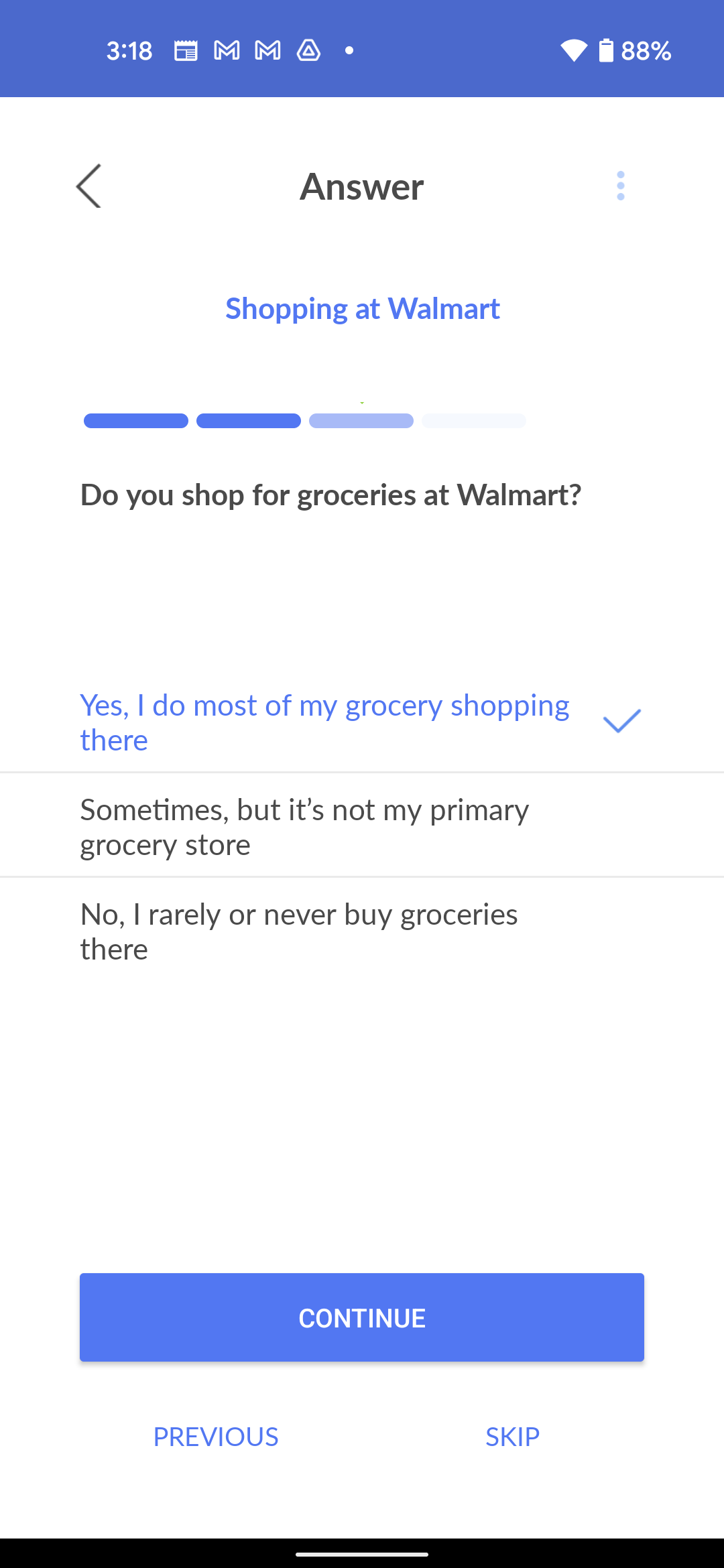The image size is (724, 1568).
Task: Tap the Continue button
Action: pos(362,1317)
